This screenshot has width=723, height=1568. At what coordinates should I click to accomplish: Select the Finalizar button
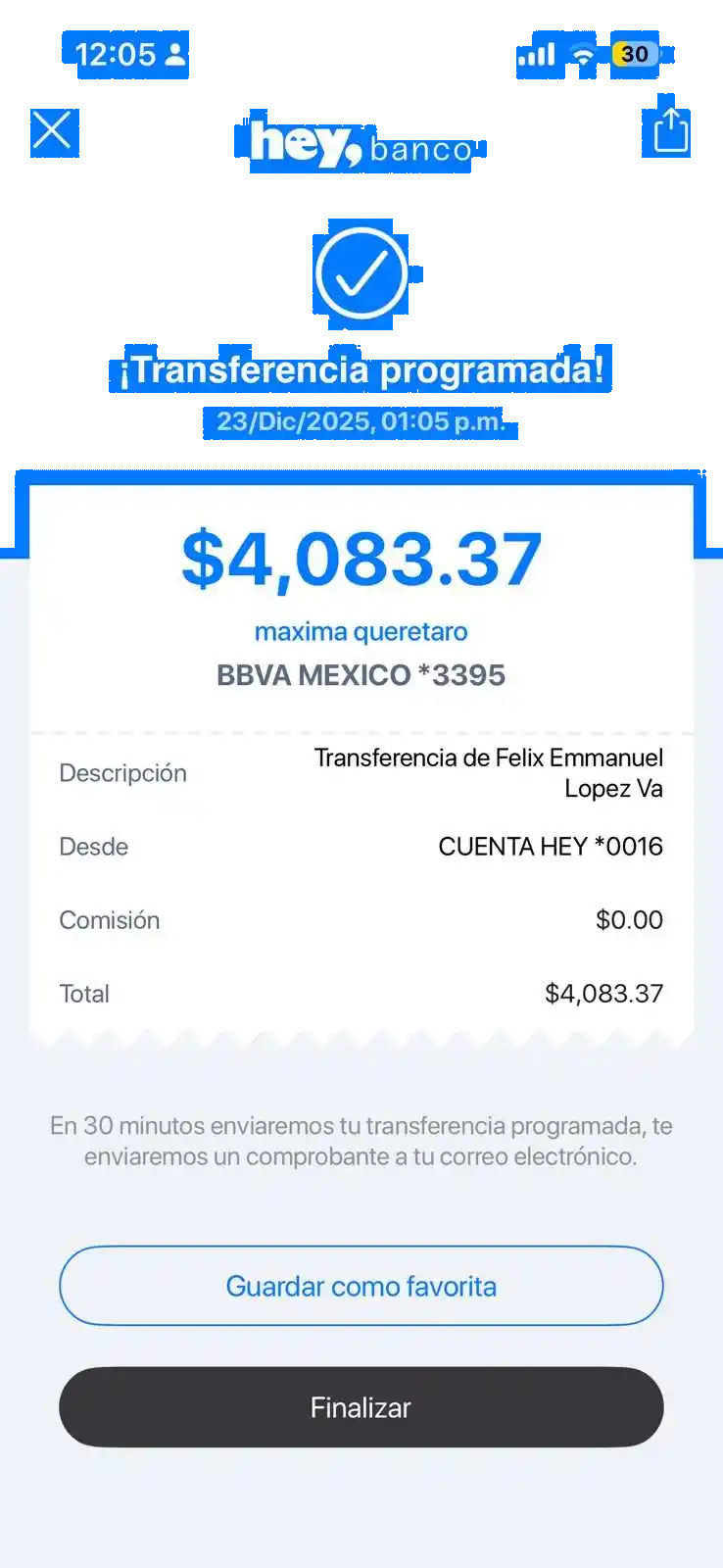tap(361, 1407)
